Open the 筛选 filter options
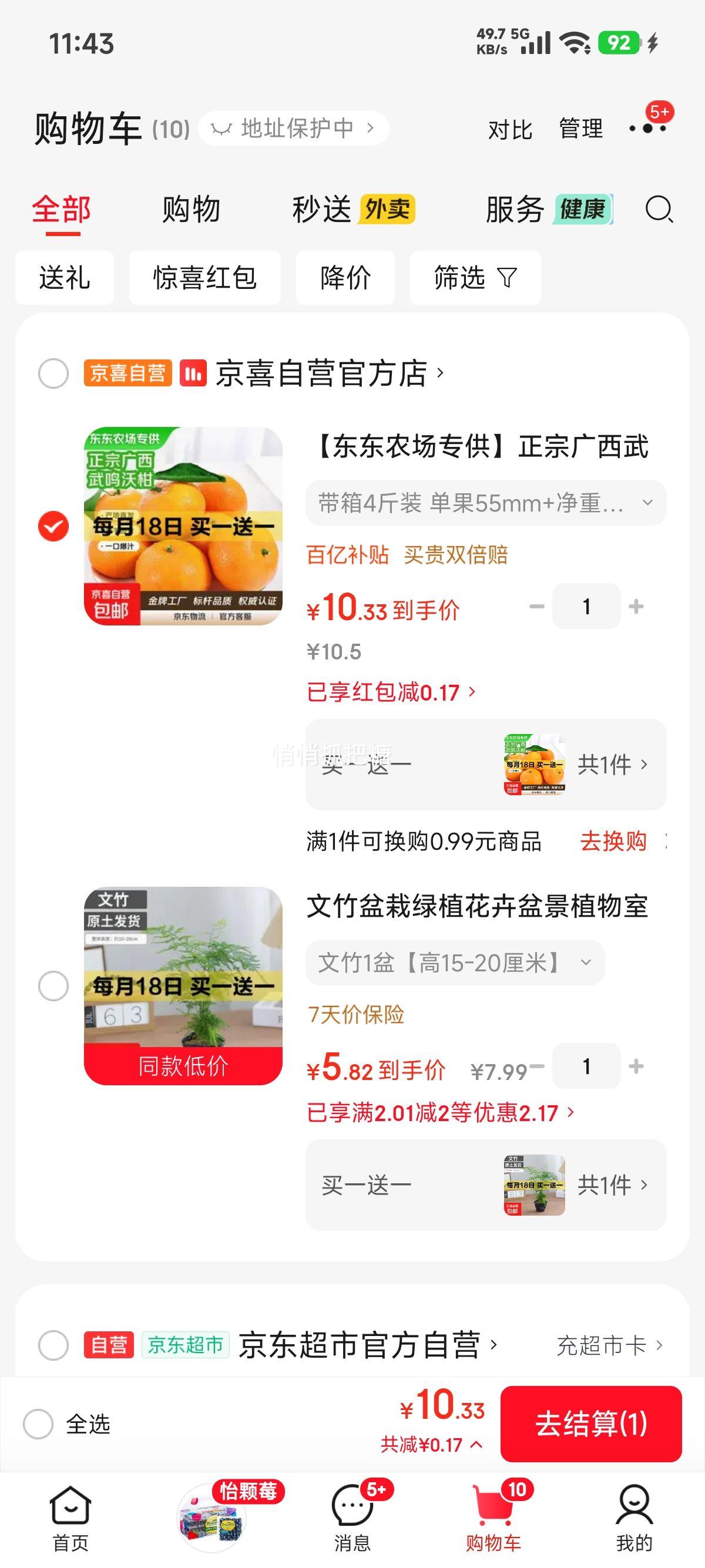The image size is (705, 1568). (475, 278)
